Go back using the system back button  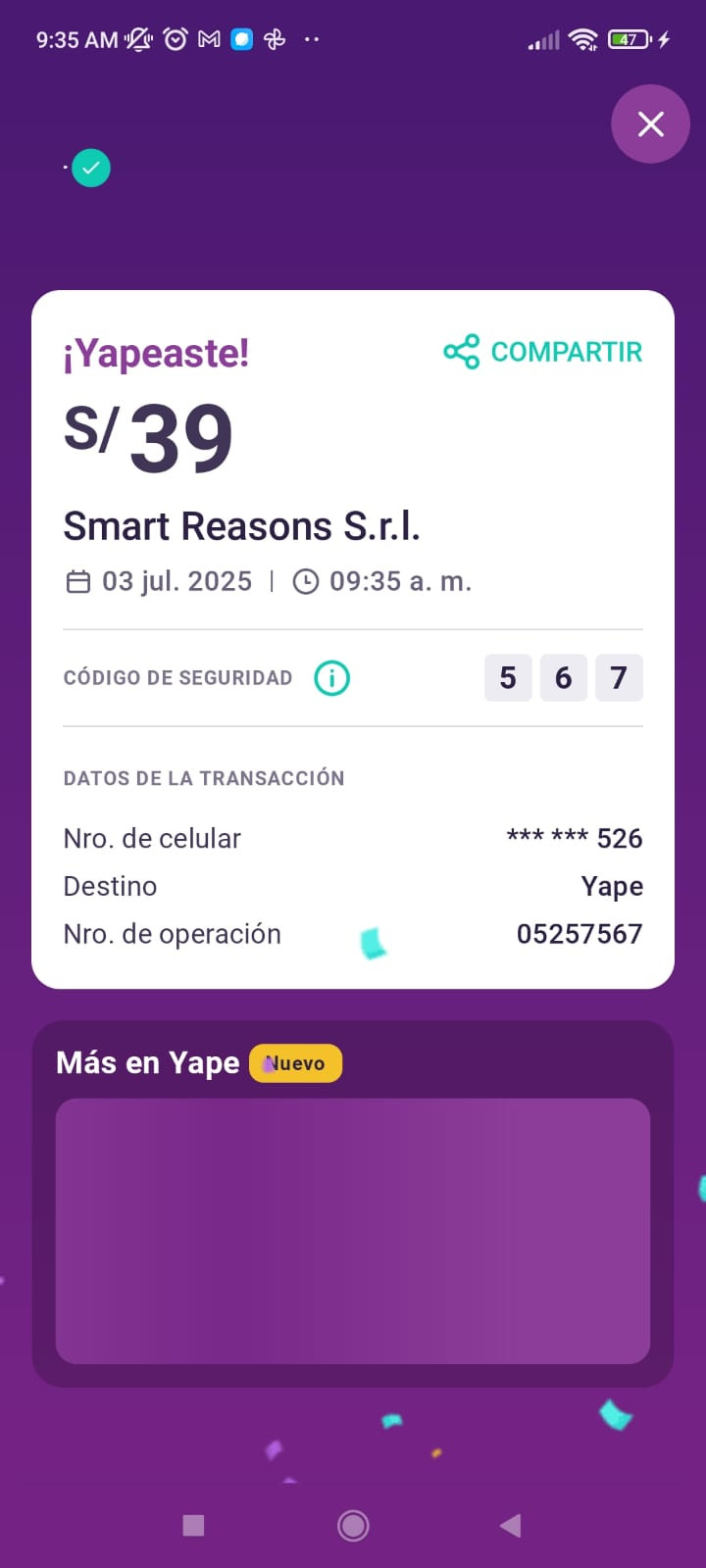click(510, 1525)
